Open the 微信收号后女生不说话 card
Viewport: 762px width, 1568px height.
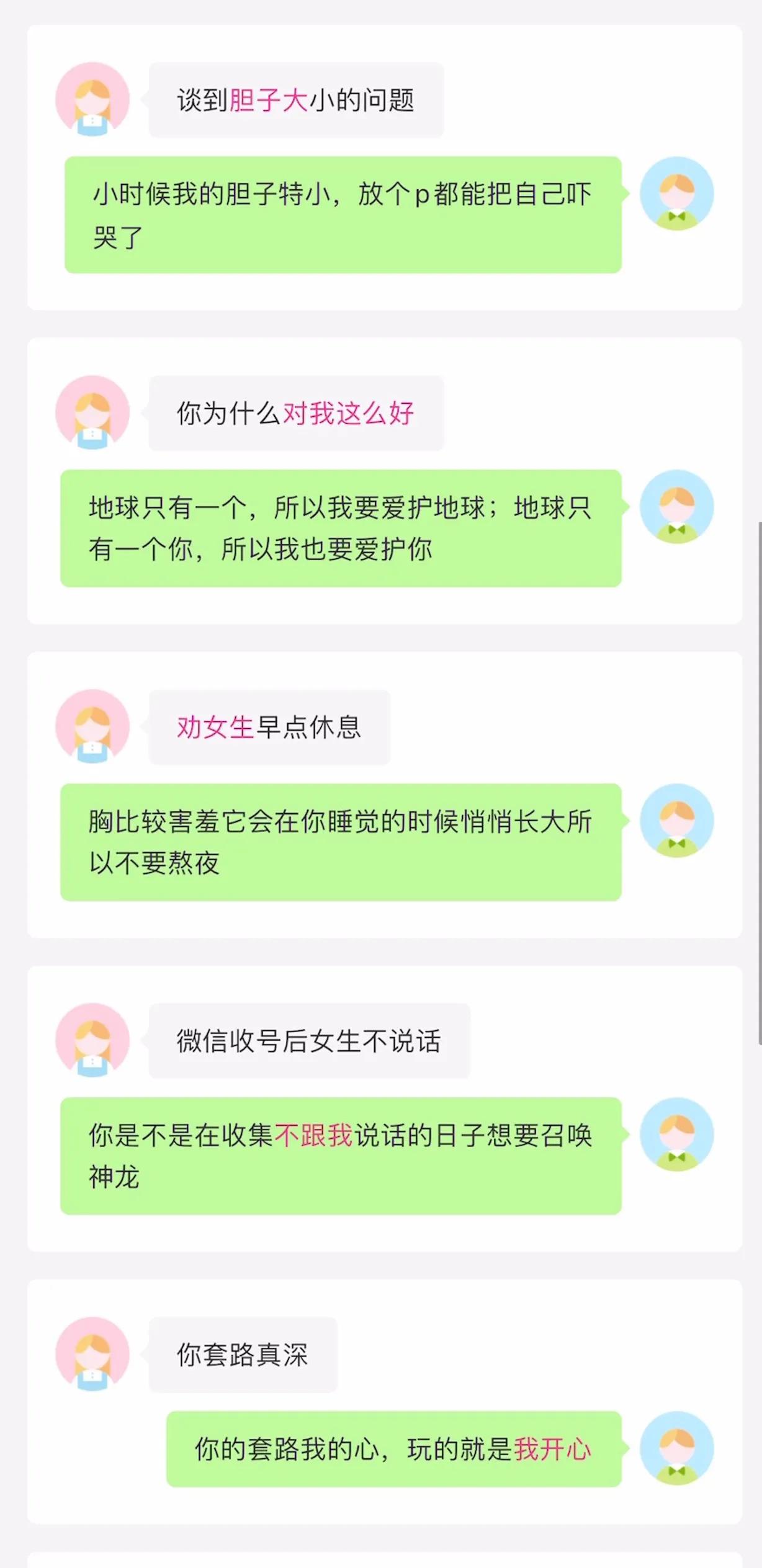click(x=384, y=1108)
